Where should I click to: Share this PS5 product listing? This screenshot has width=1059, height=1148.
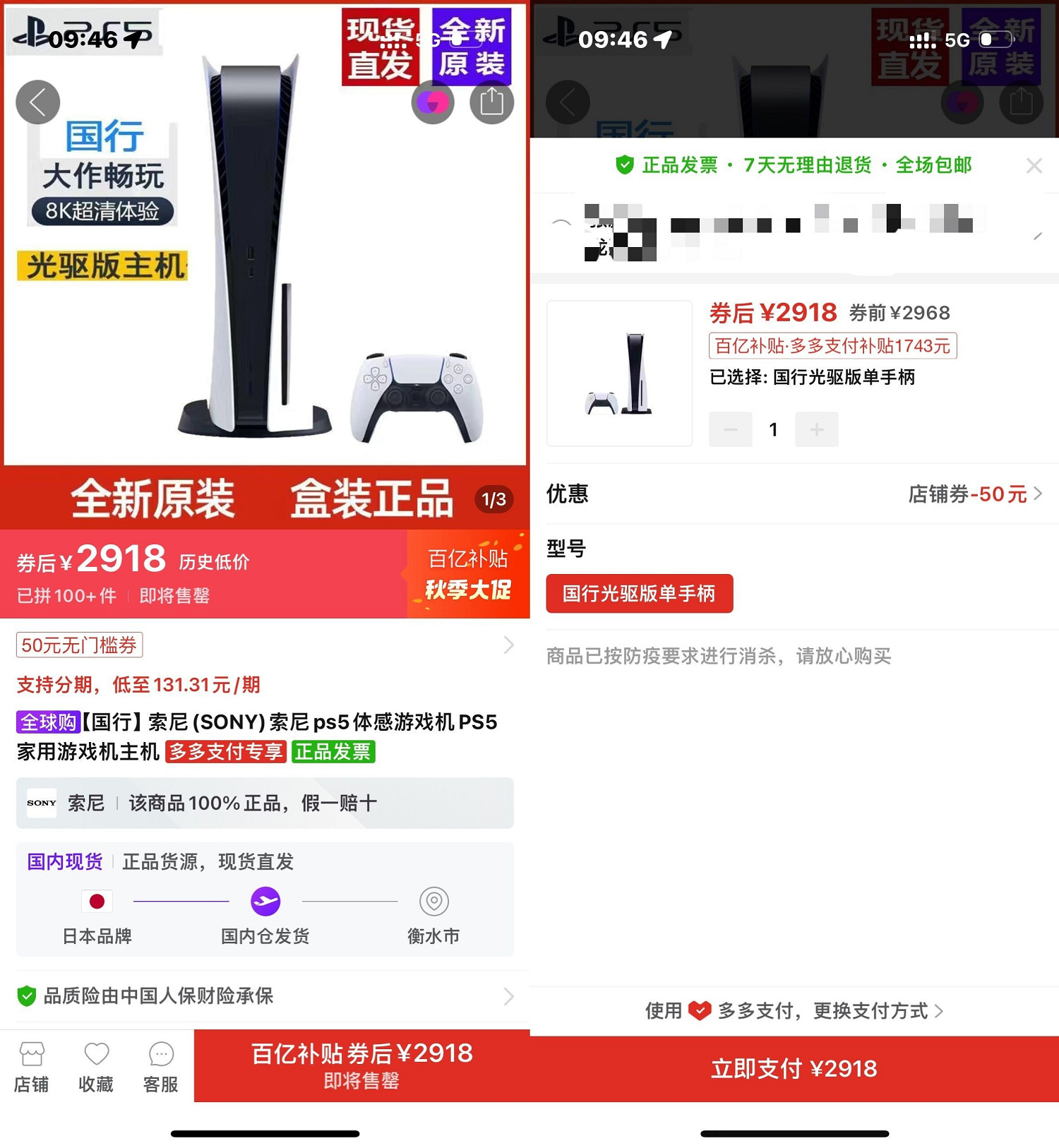click(491, 102)
